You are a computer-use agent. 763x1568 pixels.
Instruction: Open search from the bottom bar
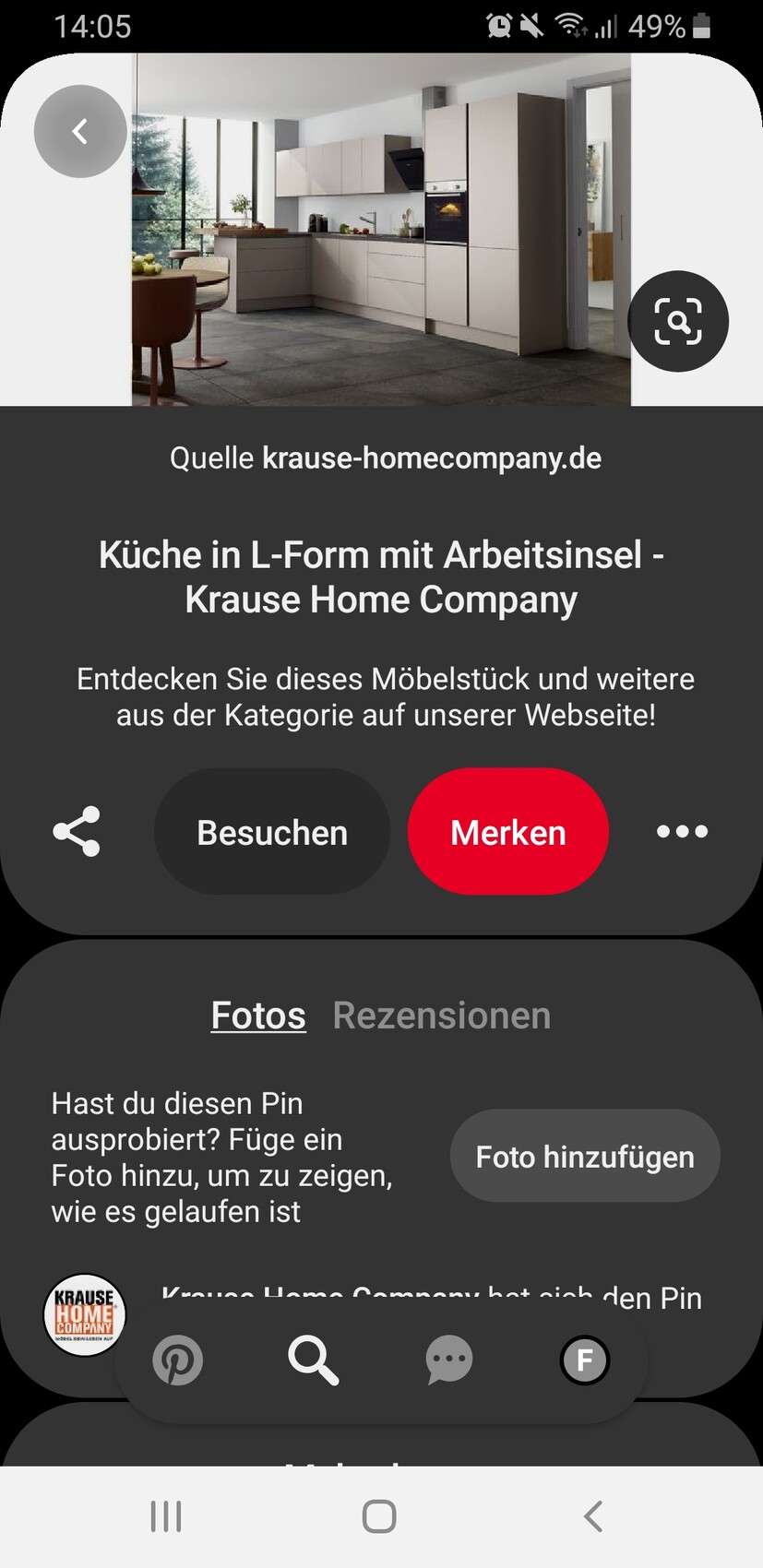314,1360
